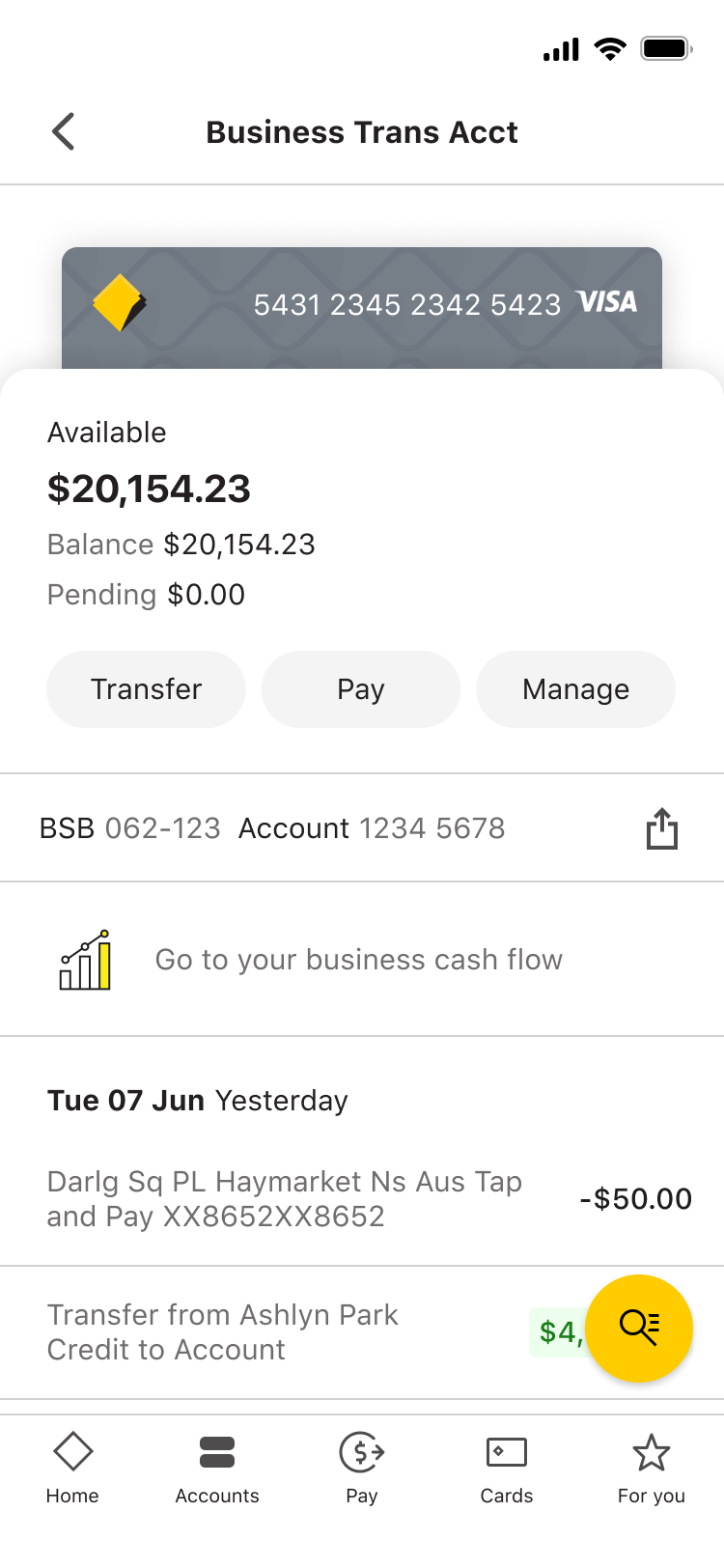The width and height of the screenshot is (724, 1568).
Task: Open the Pay tab in bottom navigation
Action: coord(362,1469)
